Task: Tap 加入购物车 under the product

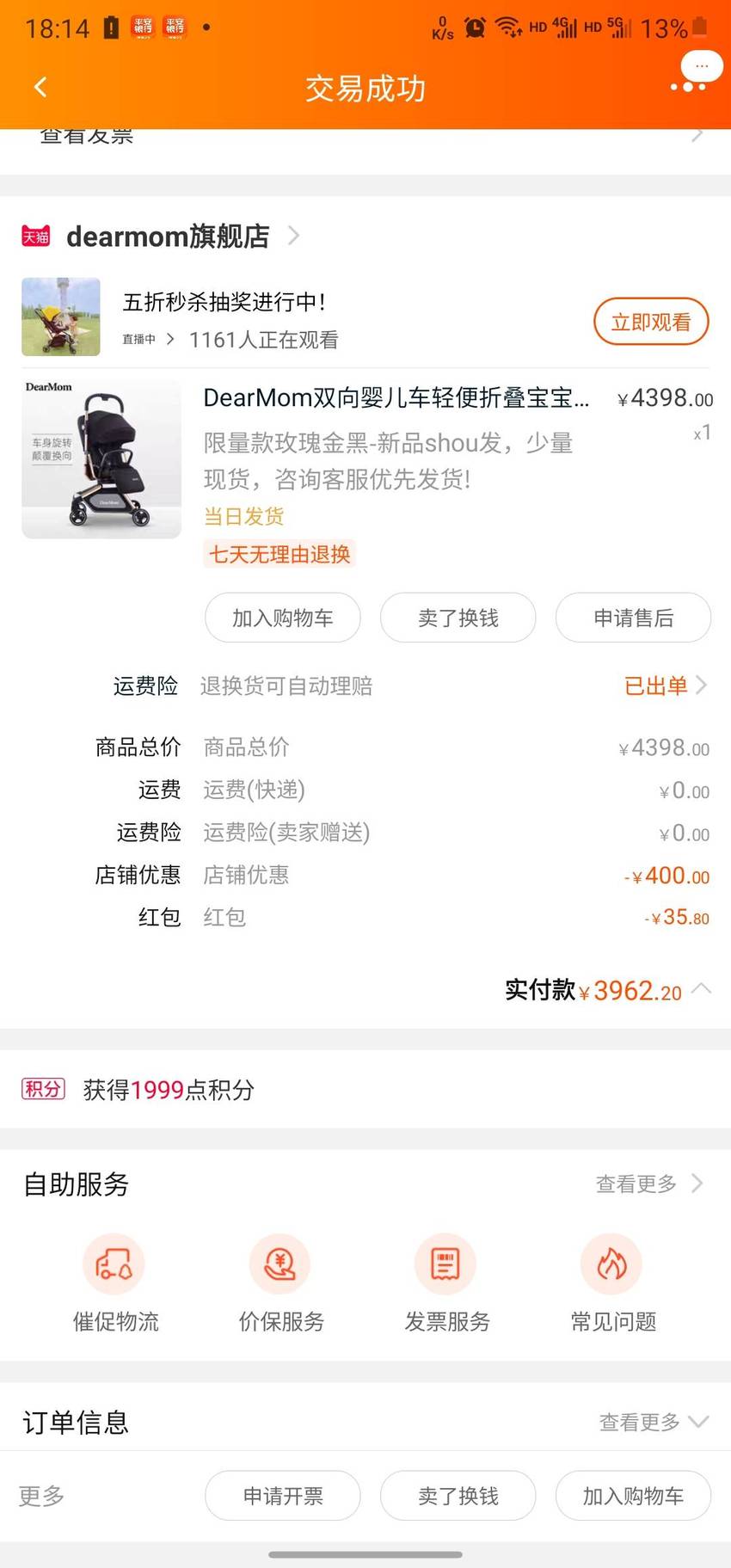Action: click(x=282, y=618)
